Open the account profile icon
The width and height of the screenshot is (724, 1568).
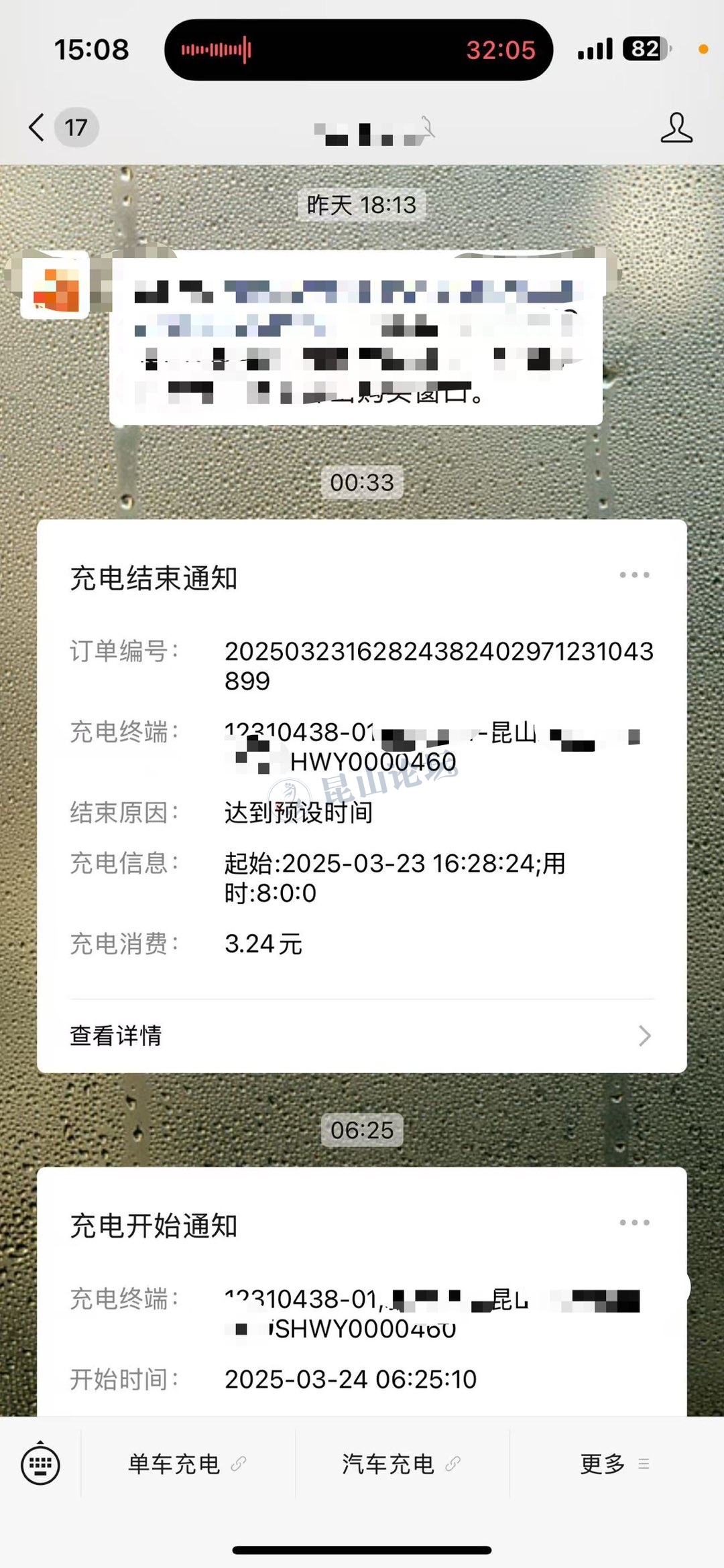pyautogui.click(x=676, y=127)
